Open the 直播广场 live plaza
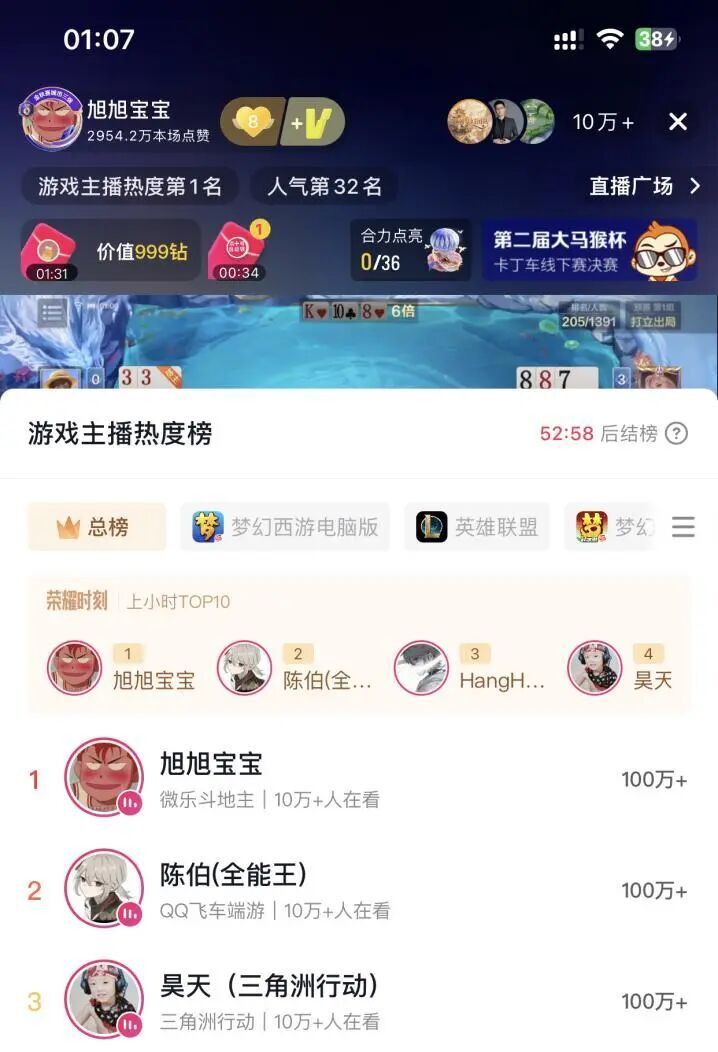This screenshot has height=1052, width=718. pos(644,186)
